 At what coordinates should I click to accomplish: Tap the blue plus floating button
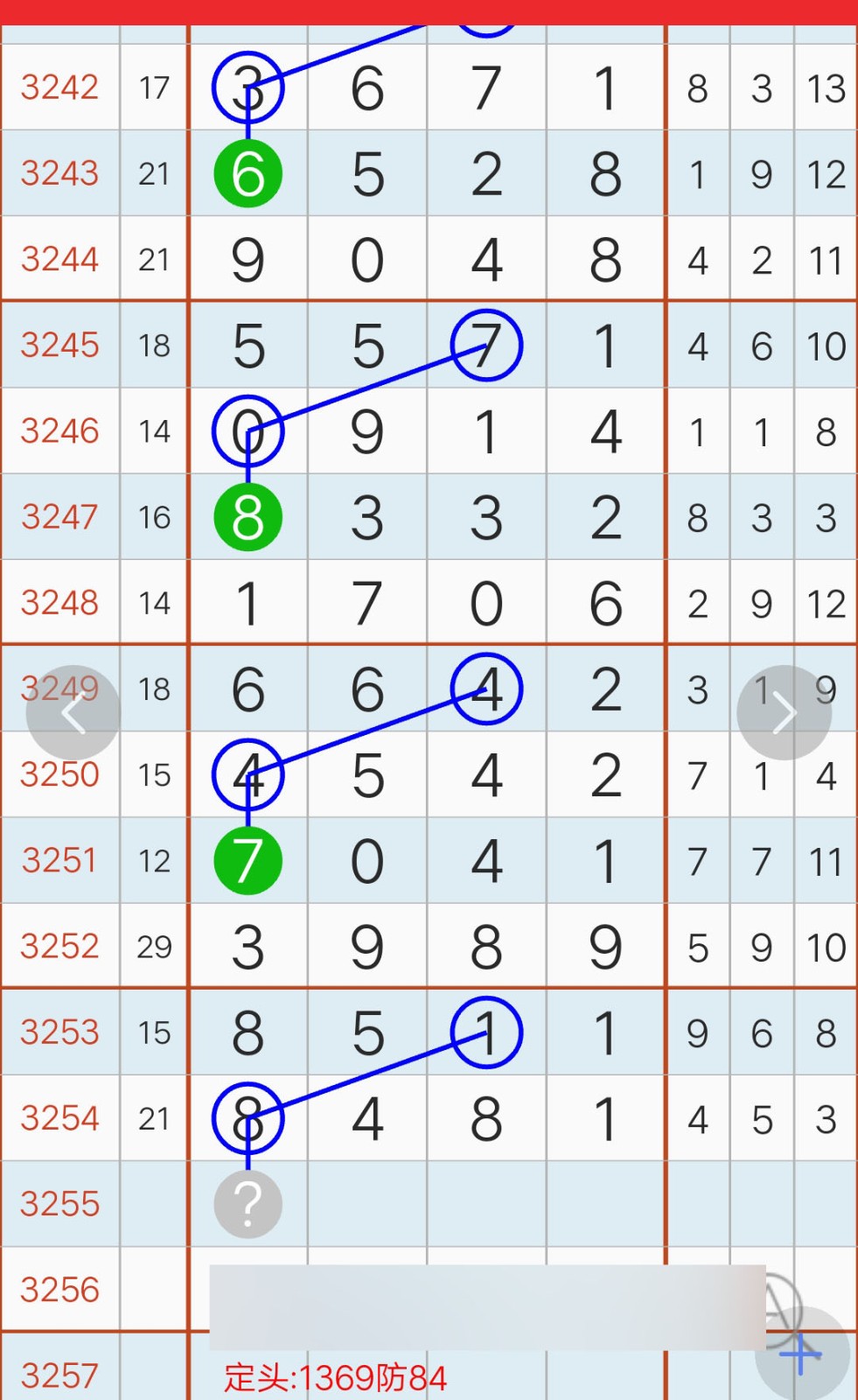click(802, 1354)
